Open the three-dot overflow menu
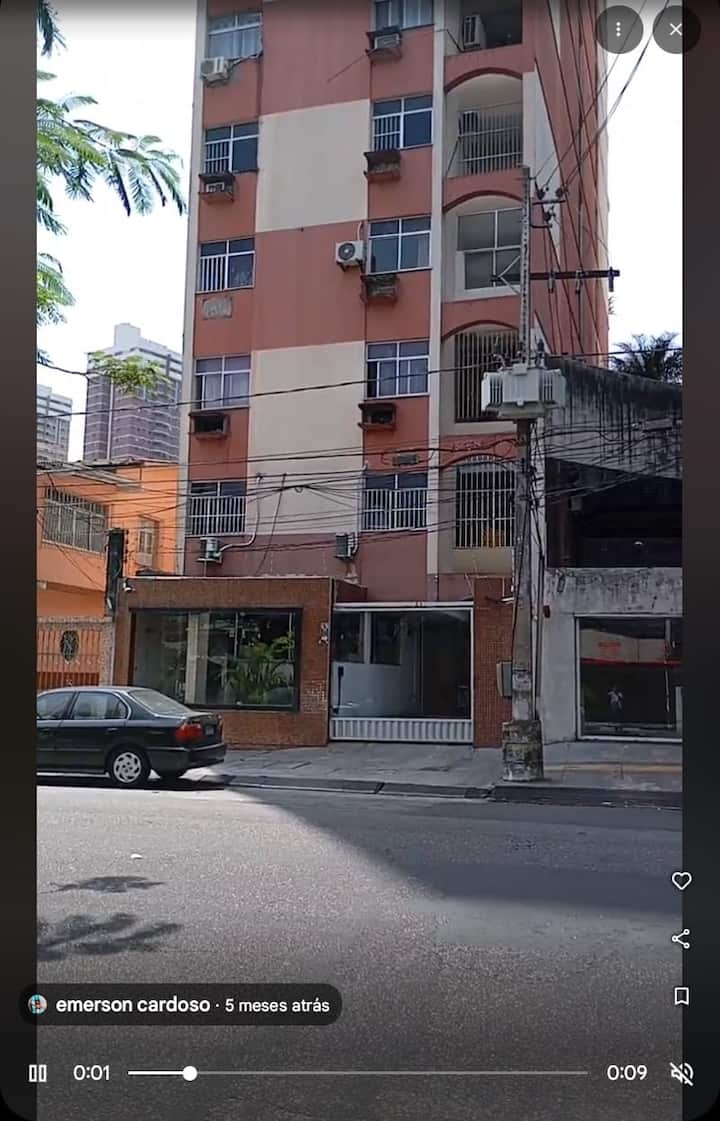 [619, 29]
